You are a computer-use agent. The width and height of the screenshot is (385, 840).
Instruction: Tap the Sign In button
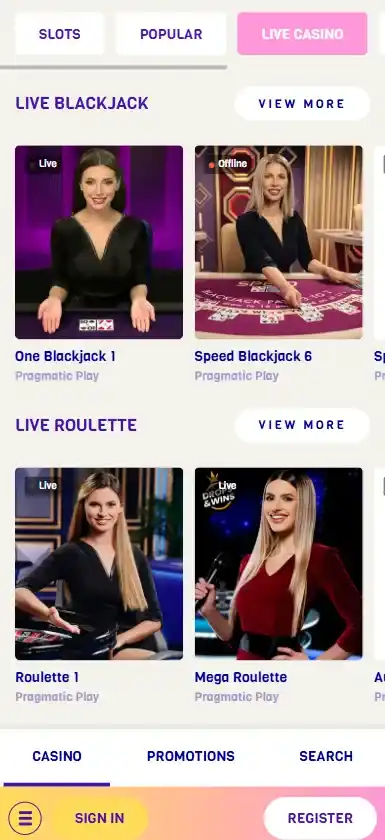pos(100,818)
